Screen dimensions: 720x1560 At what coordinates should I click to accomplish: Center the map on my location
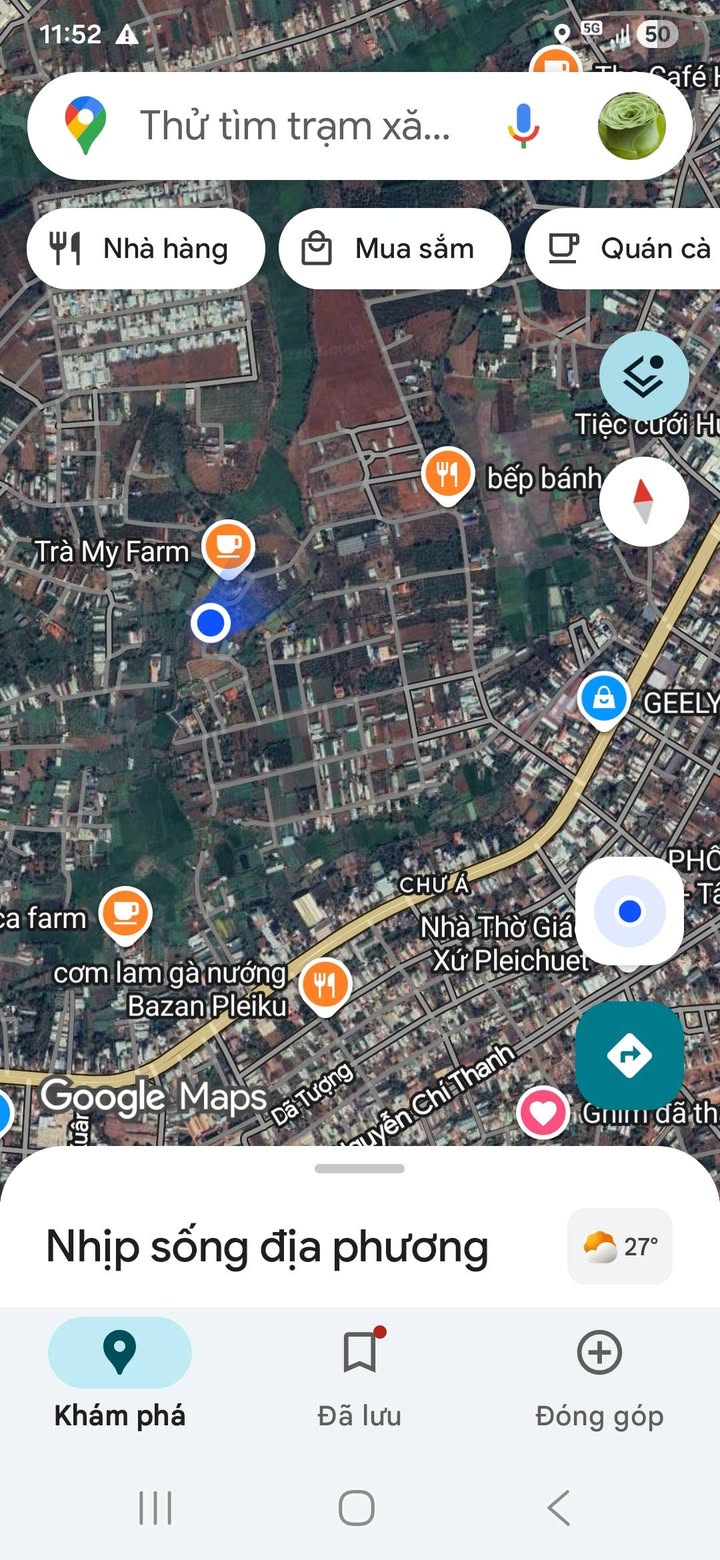(630, 911)
